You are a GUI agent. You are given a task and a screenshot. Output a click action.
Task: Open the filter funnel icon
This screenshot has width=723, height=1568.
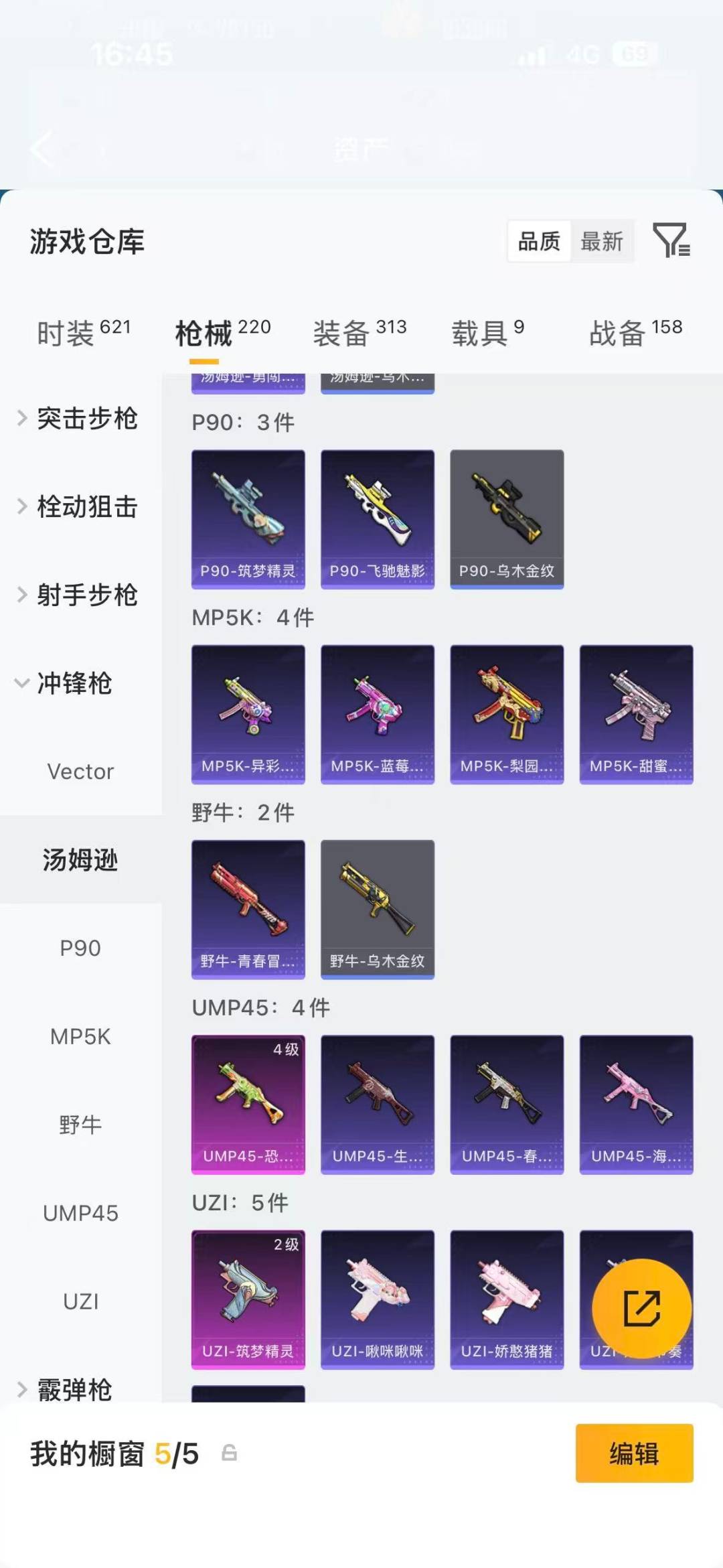pyautogui.click(x=671, y=240)
